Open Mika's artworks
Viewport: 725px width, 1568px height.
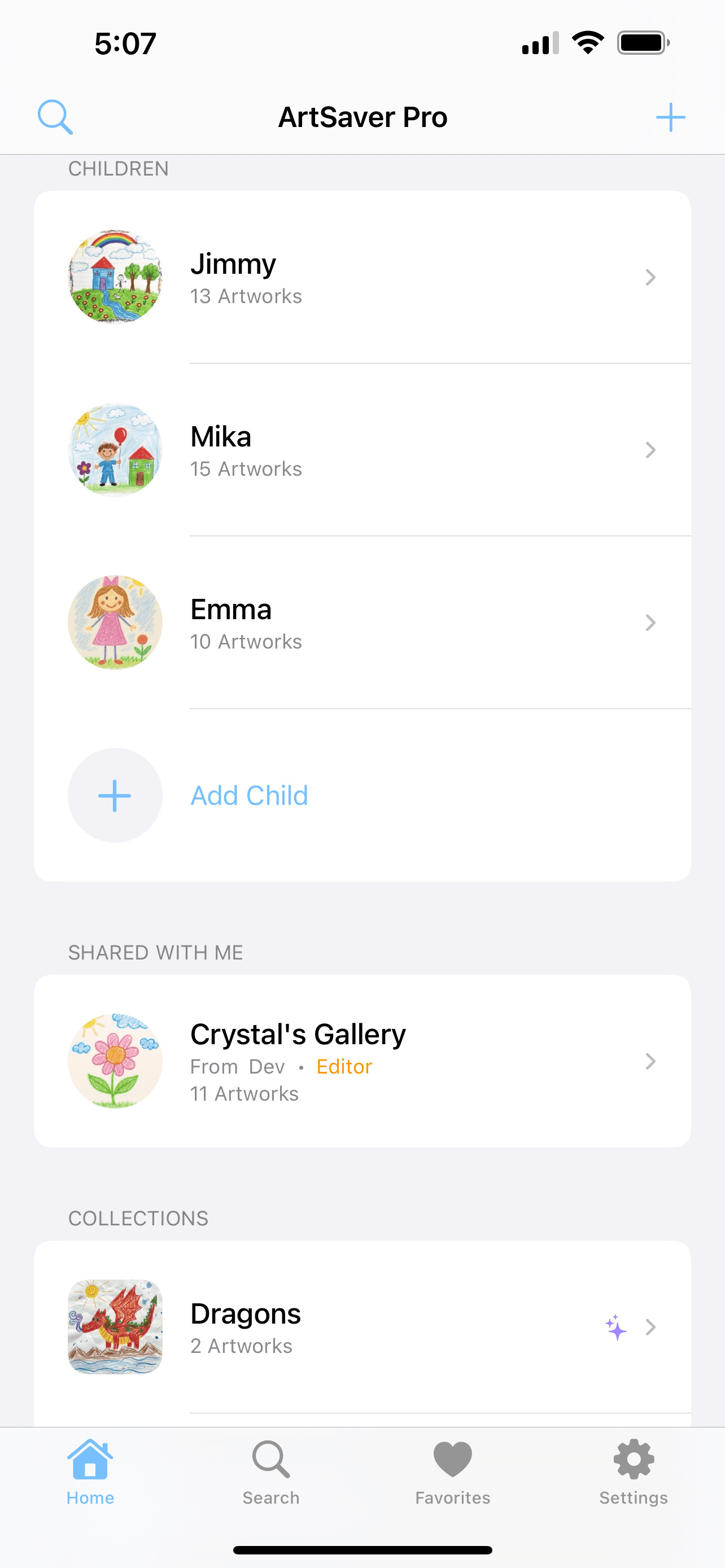361,450
